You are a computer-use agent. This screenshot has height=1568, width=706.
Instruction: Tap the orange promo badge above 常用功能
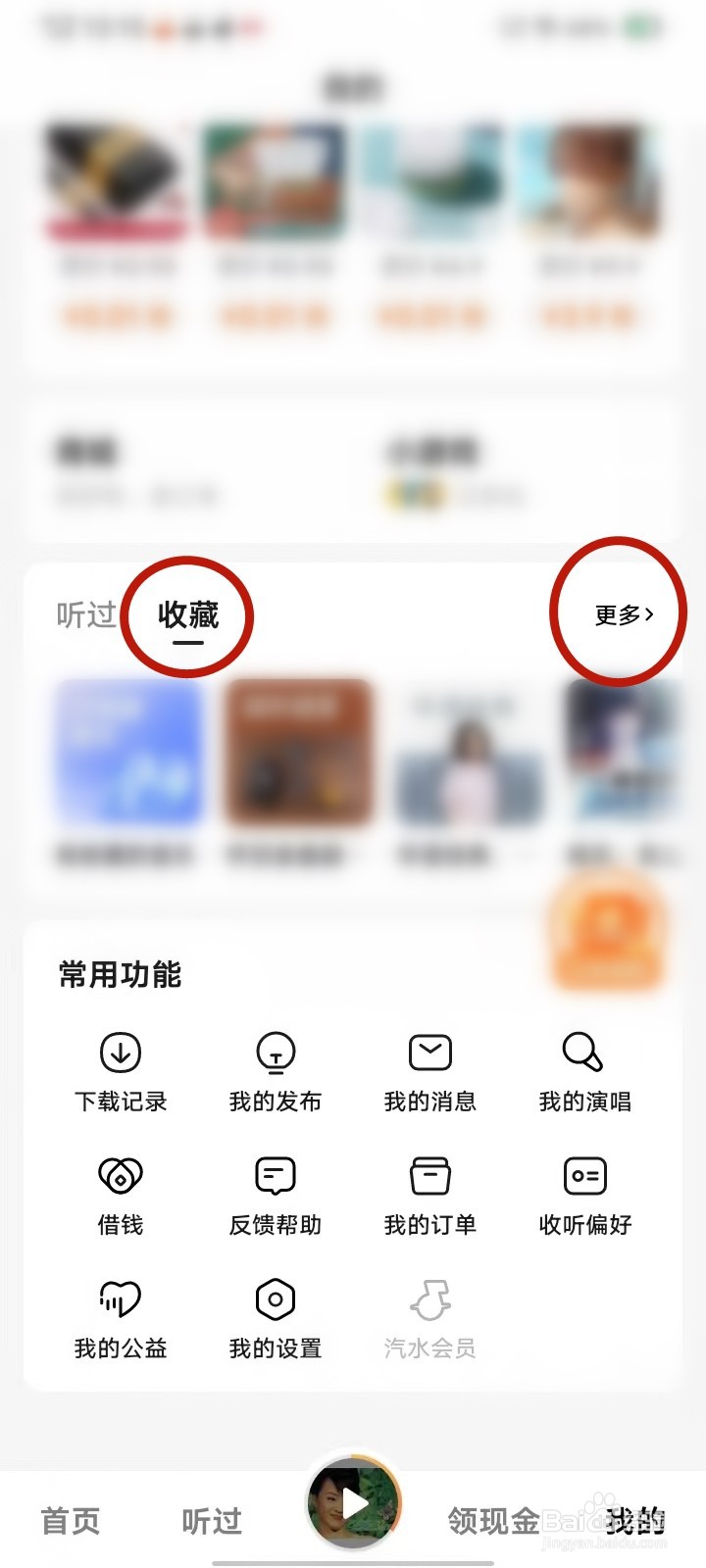coord(608,936)
